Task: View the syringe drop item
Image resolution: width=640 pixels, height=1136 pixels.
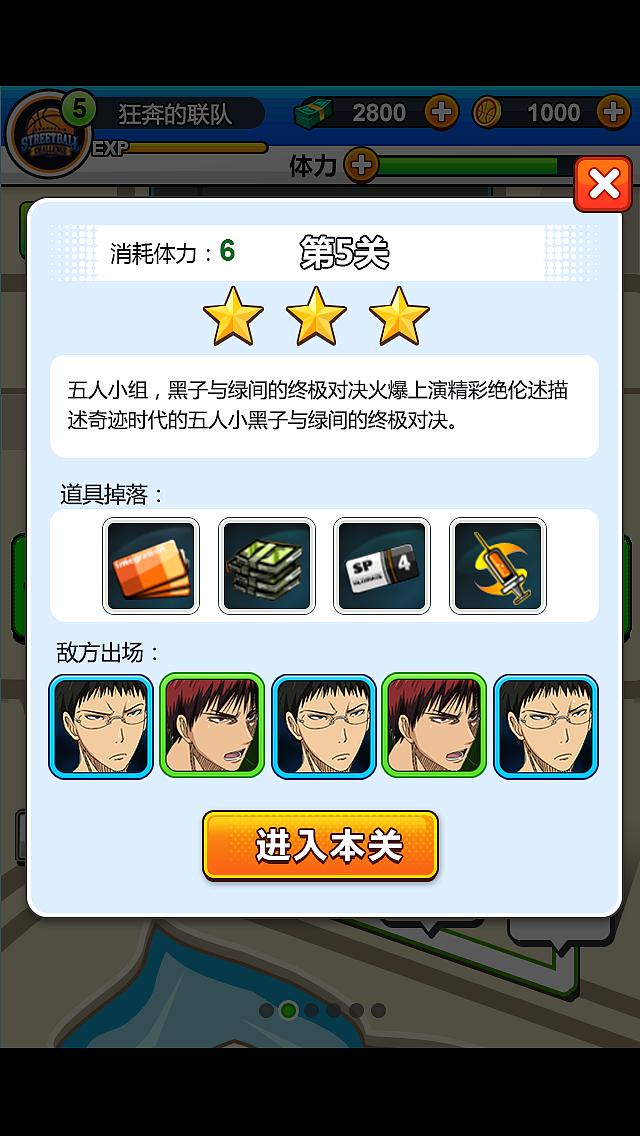Action: pos(497,565)
